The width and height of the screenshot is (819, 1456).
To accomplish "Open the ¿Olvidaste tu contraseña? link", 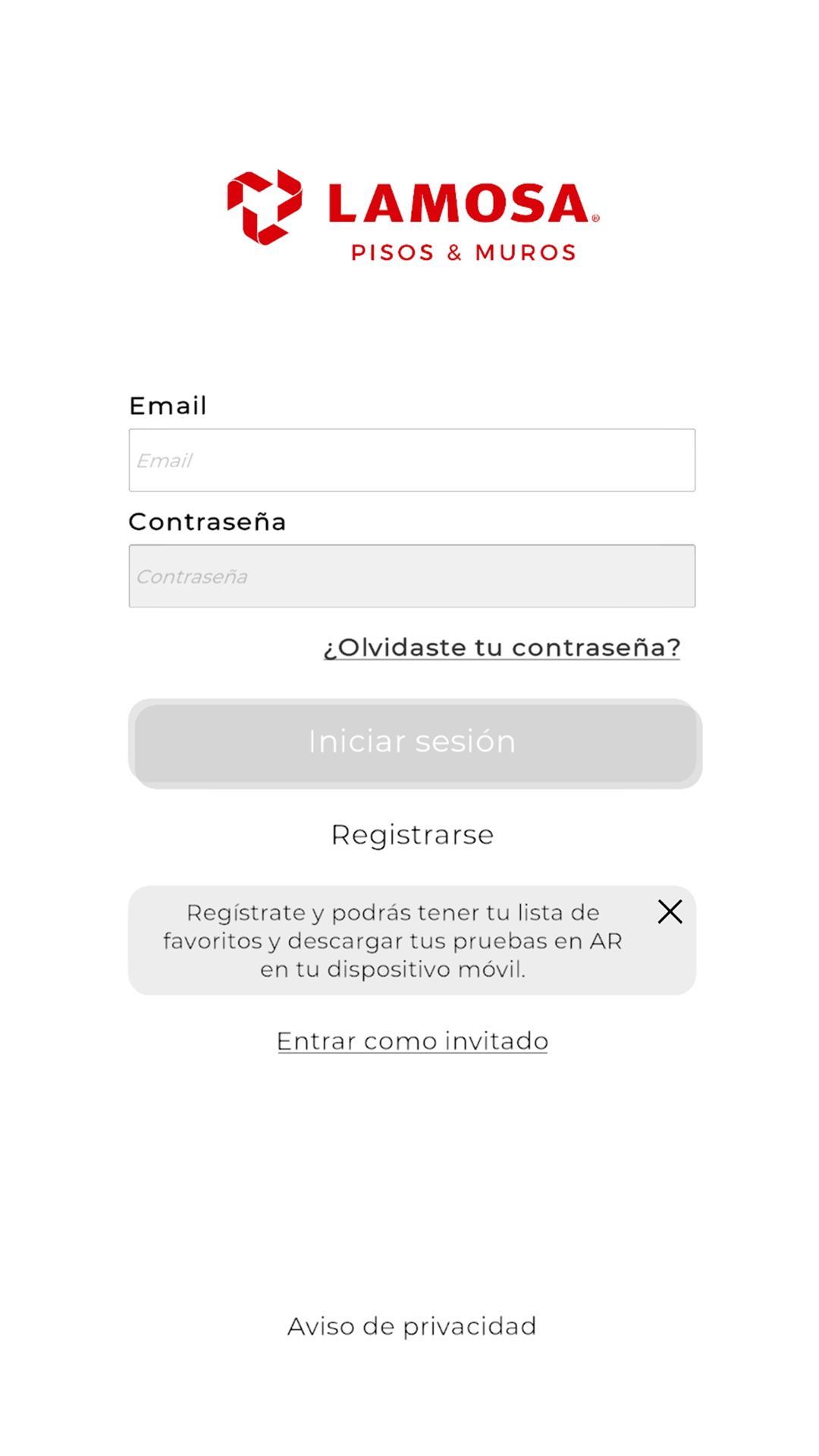I will (502, 648).
